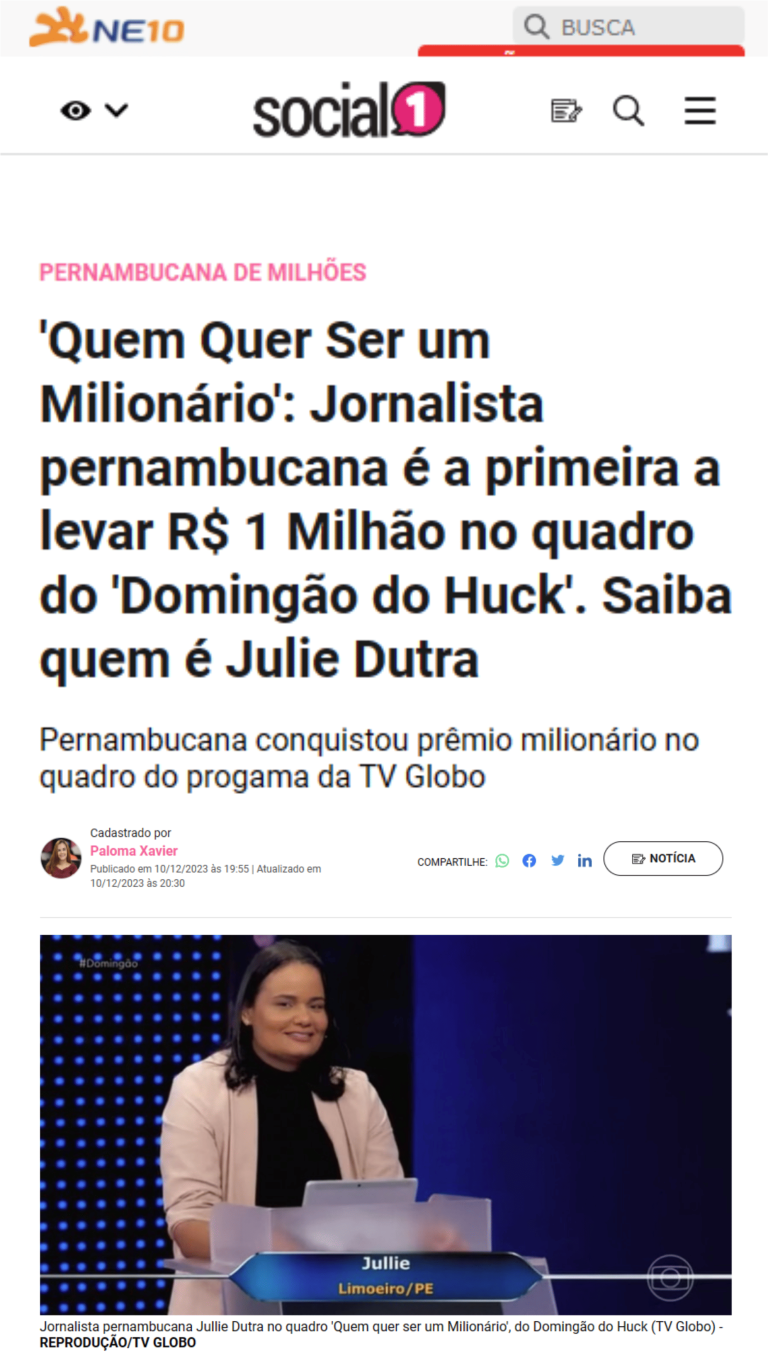
Task: Open the hamburger menu
Action: pos(700,110)
